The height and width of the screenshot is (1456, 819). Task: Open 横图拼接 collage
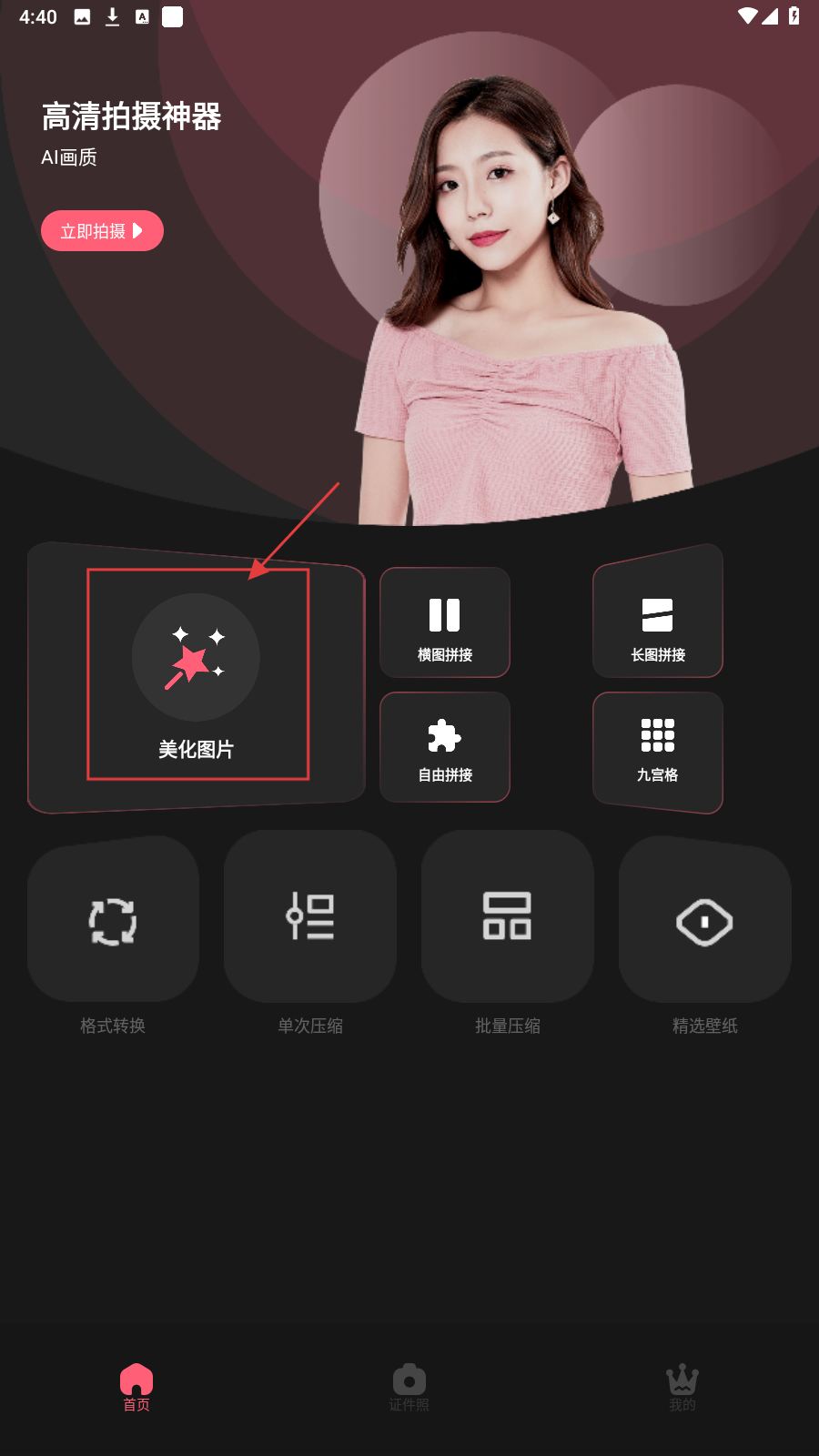[445, 623]
